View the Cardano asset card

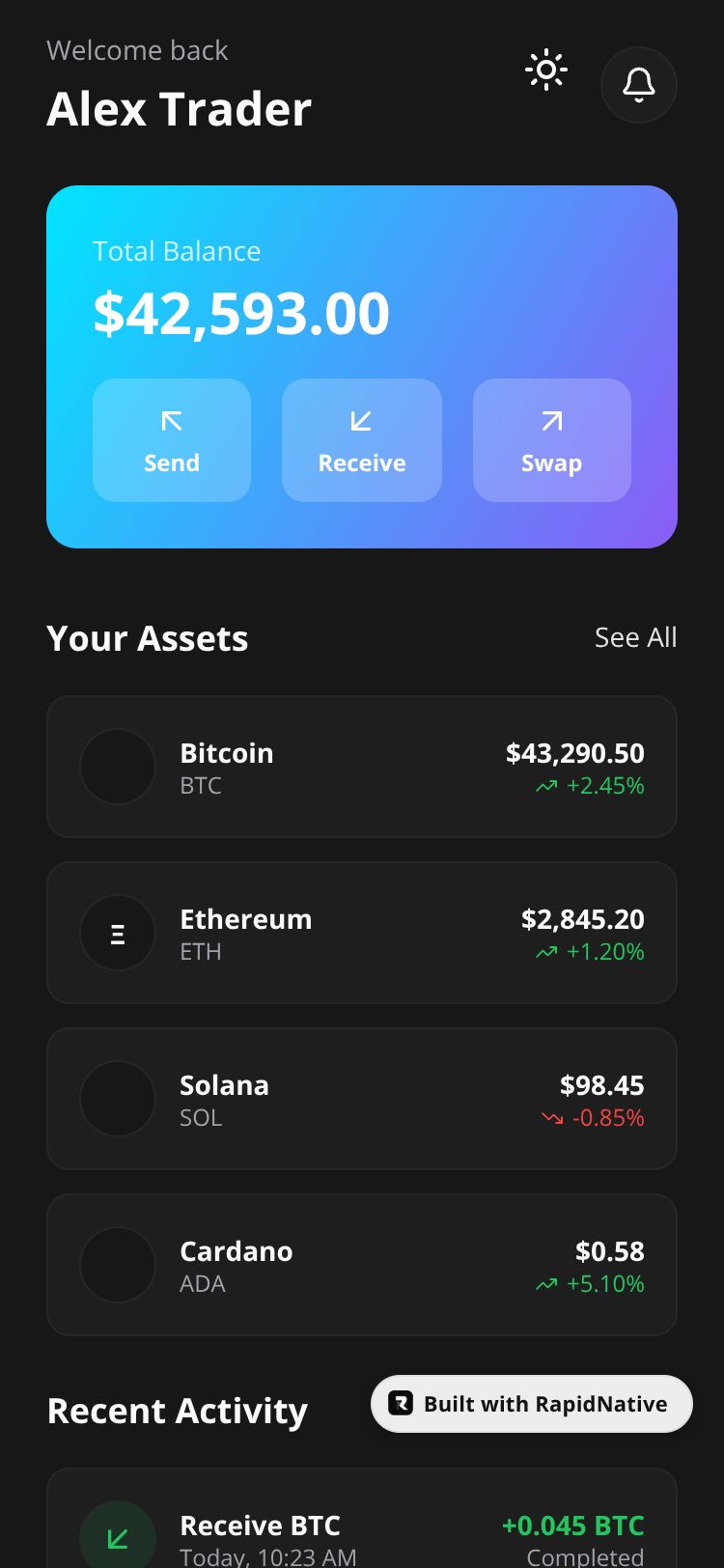point(362,1265)
